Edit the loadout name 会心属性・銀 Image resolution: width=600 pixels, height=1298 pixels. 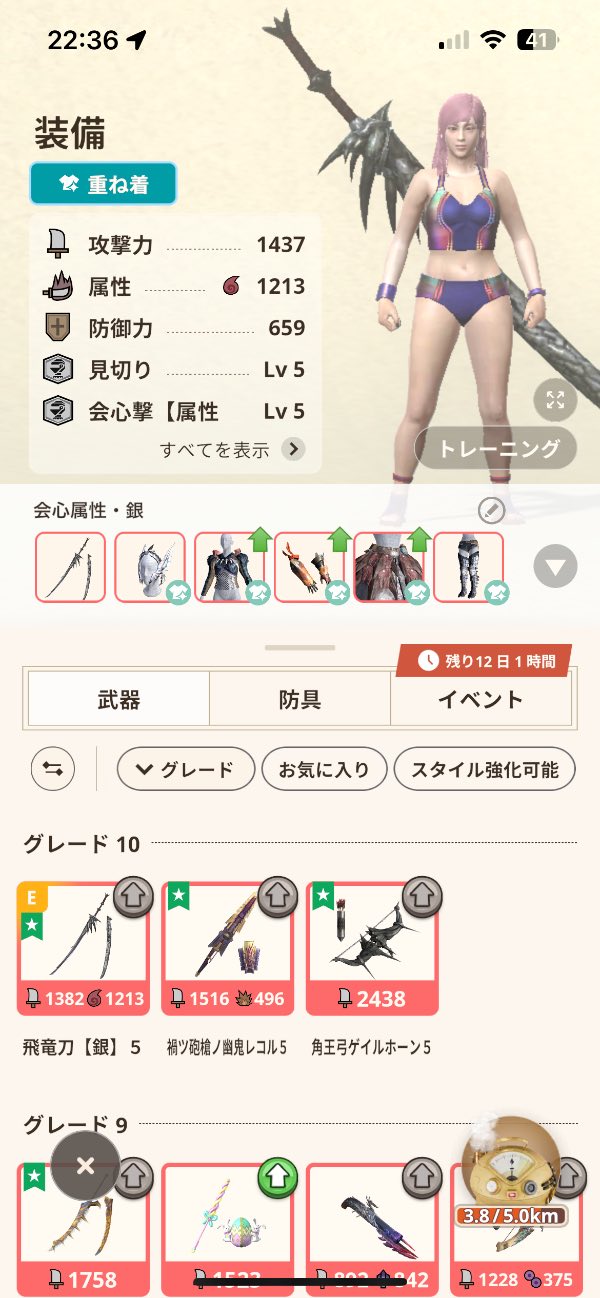tap(491, 512)
